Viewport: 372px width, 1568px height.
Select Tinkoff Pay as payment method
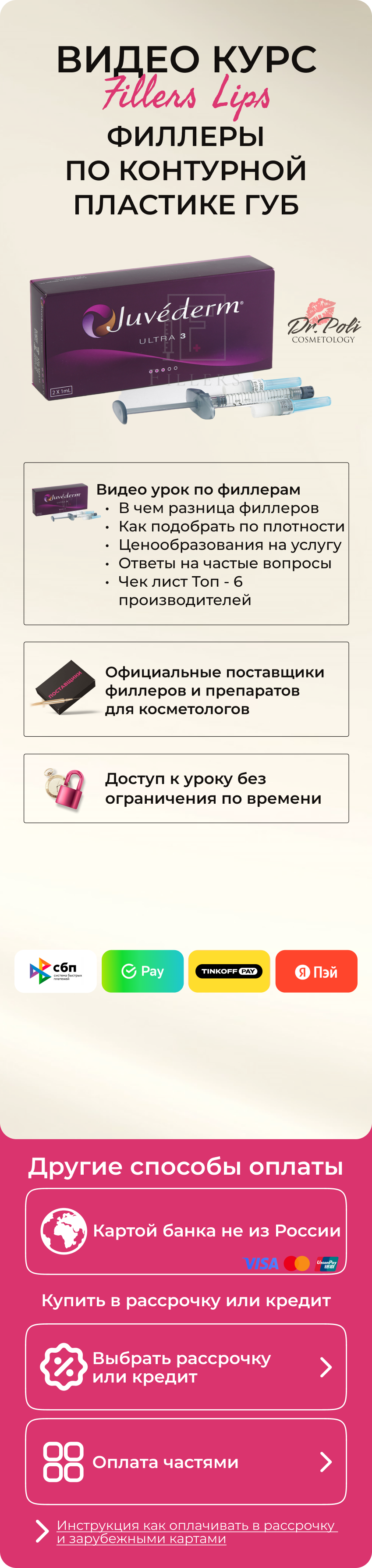(x=229, y=971)
